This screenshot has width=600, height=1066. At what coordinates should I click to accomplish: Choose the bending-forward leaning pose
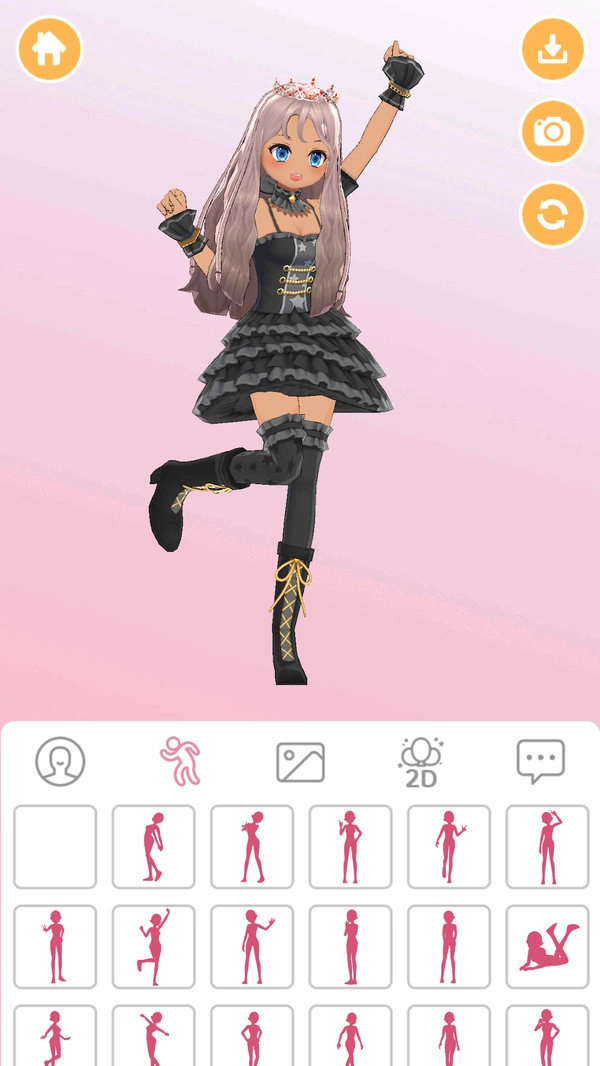(x=153, y=847)
